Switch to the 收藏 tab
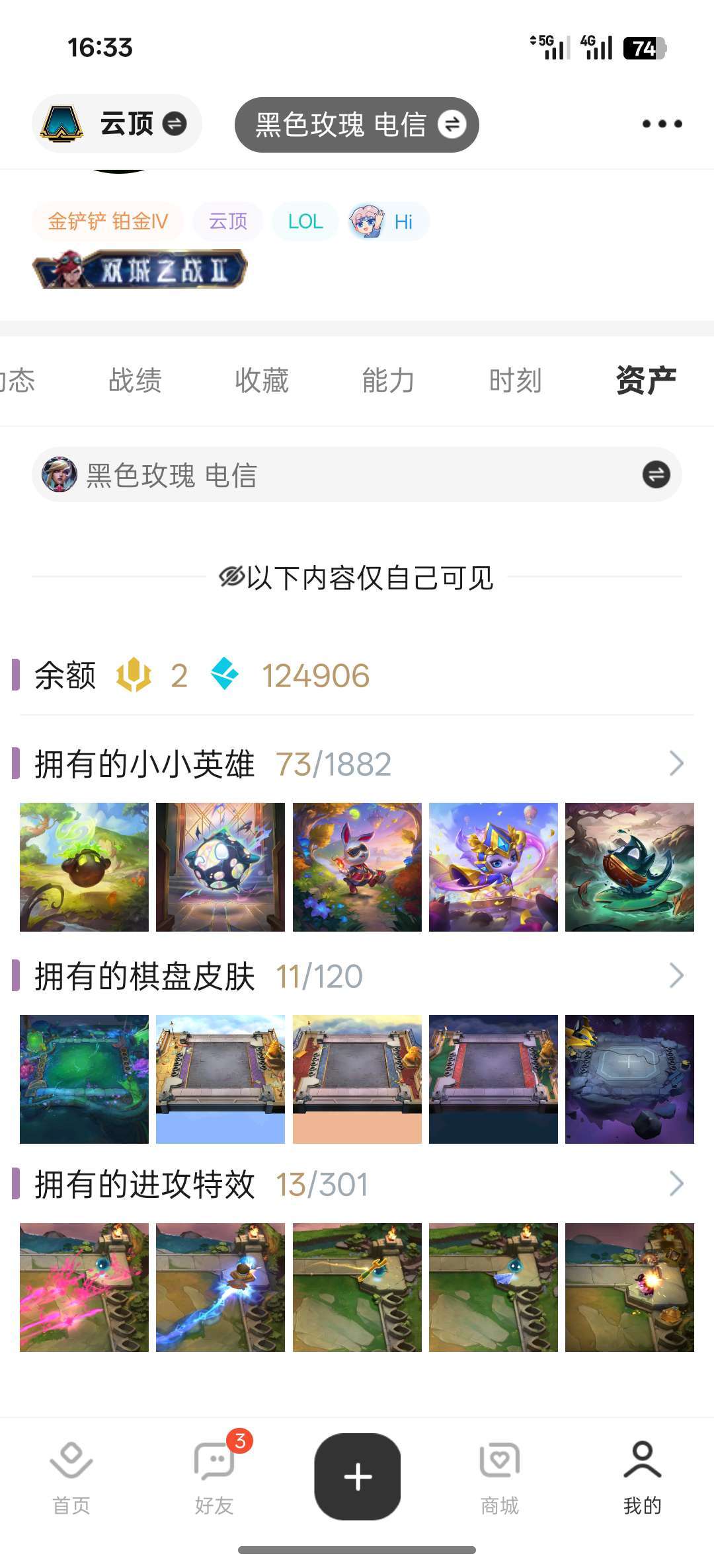Viewport: 714px width, 1568px height. coord(262,381)
